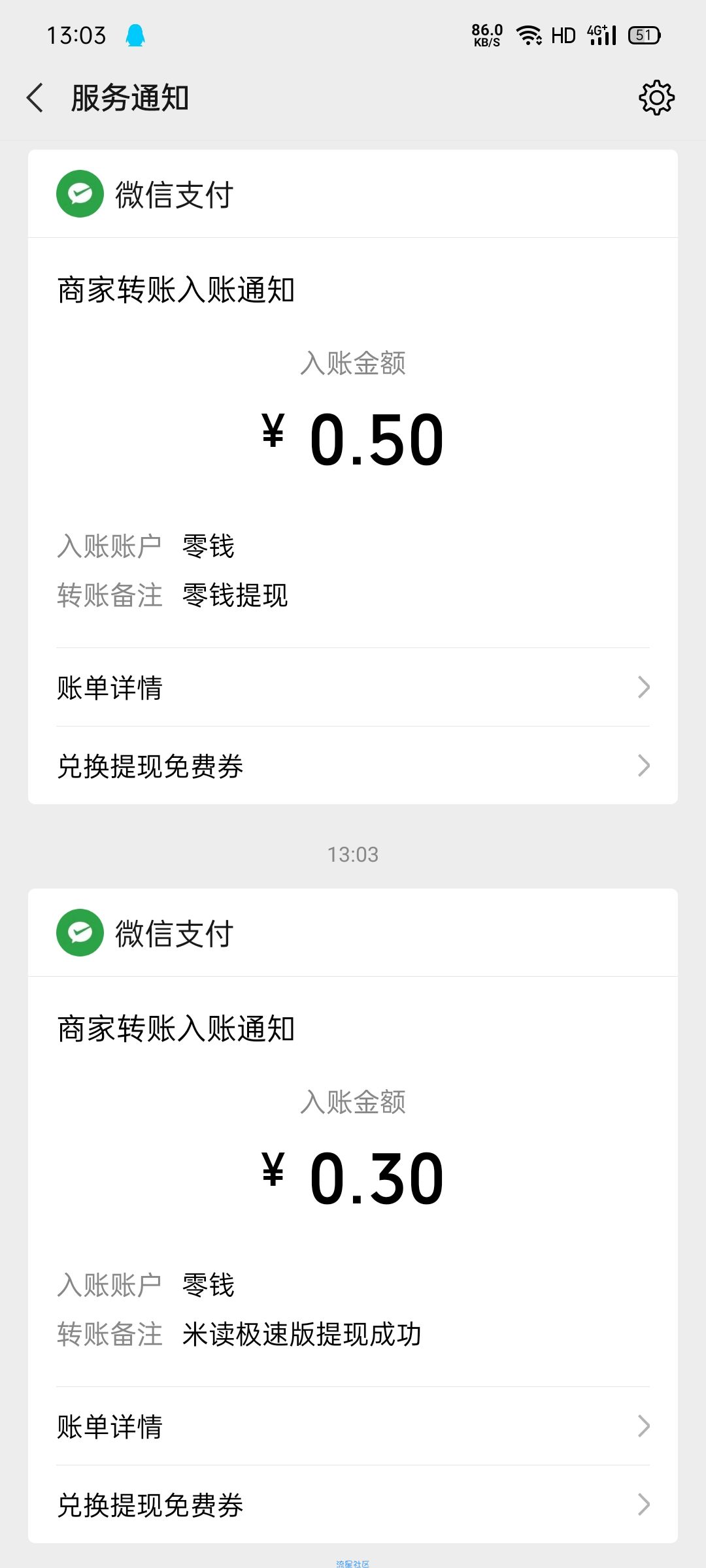This screenshot has width=706, height=1568.
Task: Open 兑换提现免费券 under the ¥0.50 card
Action: tap(353, 766)
